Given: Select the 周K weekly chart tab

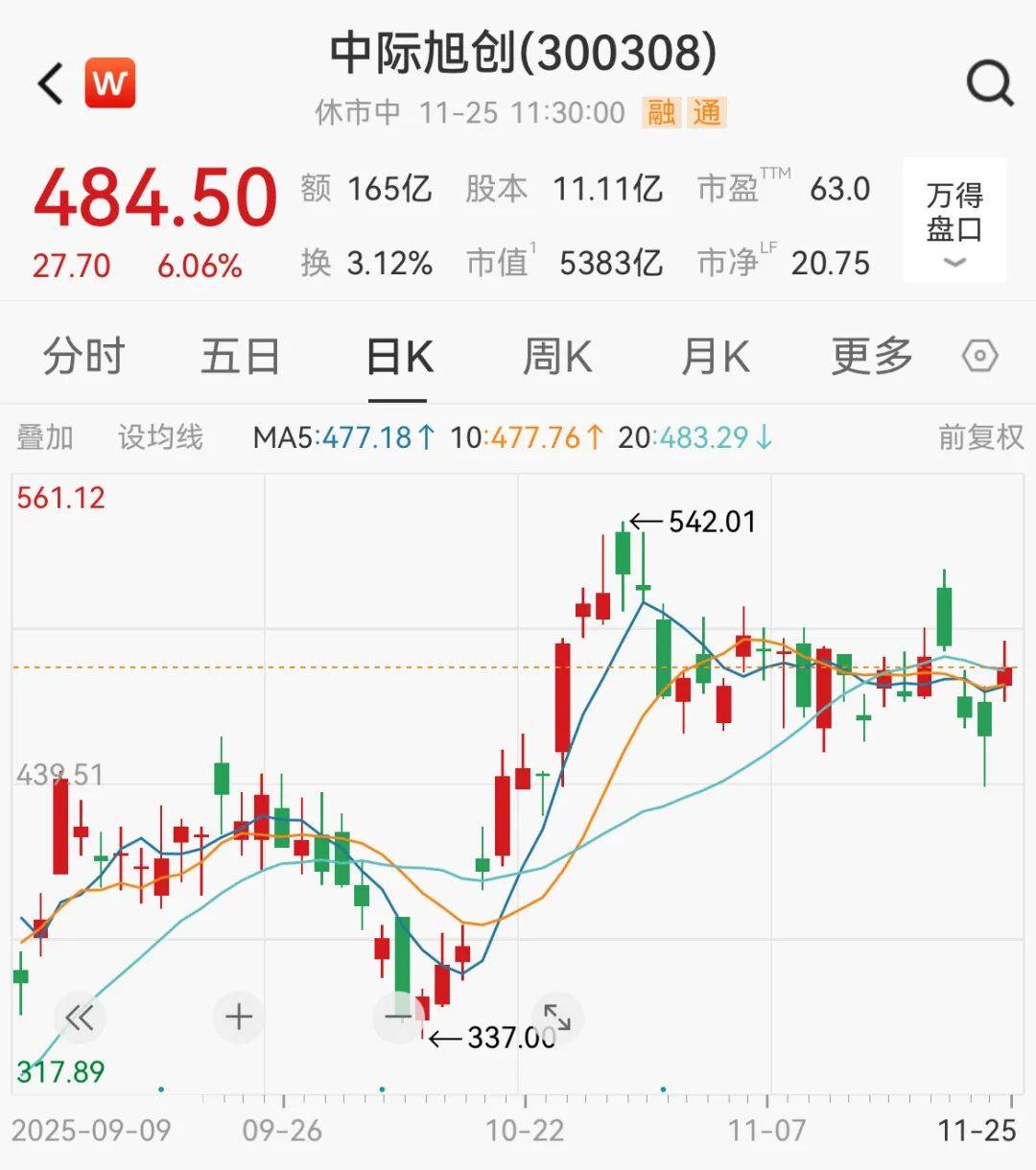Looking at the screenshot, I should (x=556, y=355).
